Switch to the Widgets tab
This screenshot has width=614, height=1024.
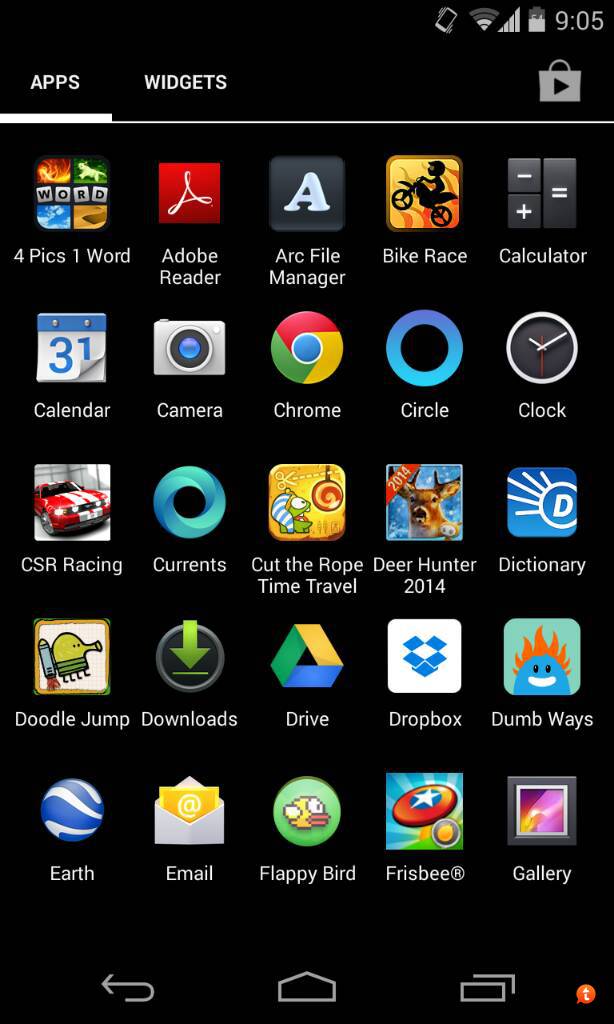tap(185, 83)
